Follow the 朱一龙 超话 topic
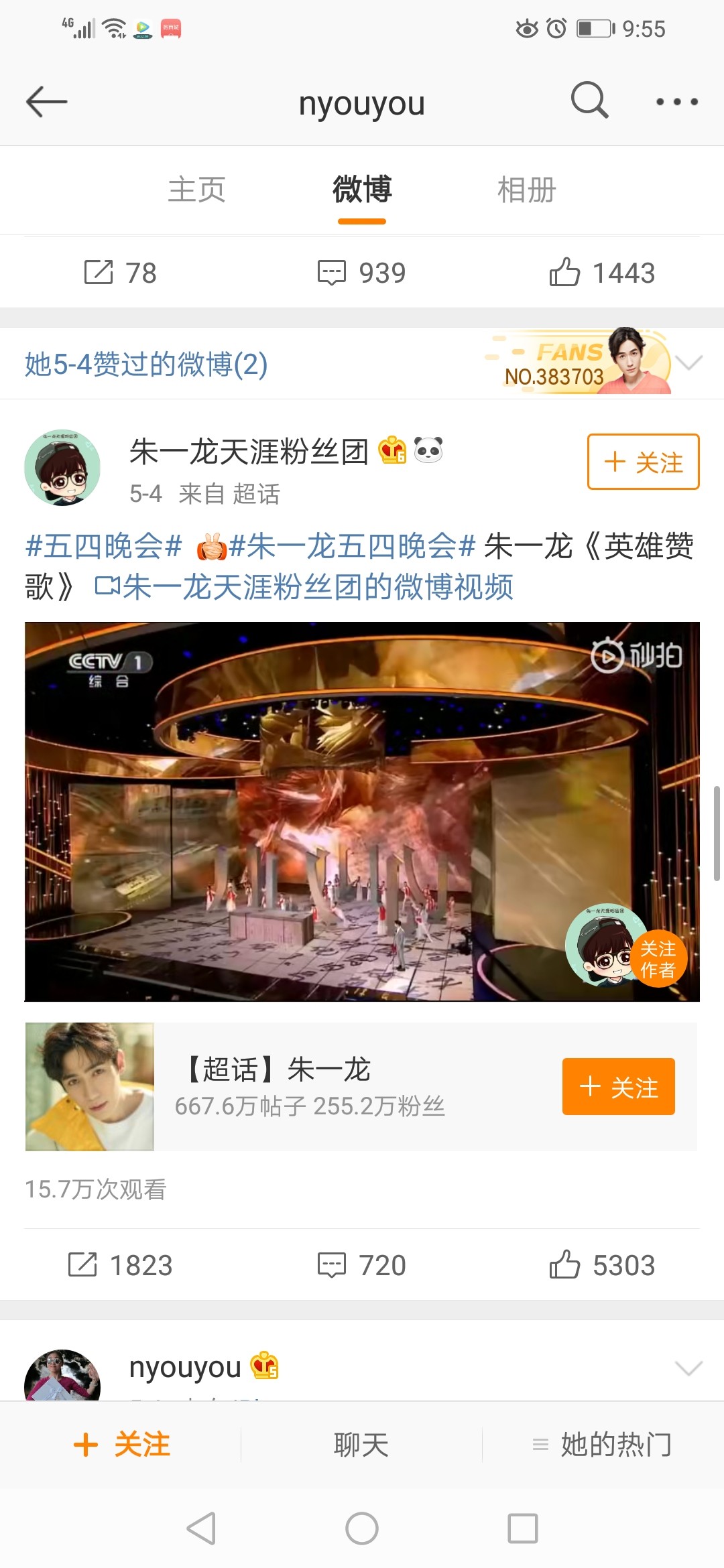 (618, 1086)
